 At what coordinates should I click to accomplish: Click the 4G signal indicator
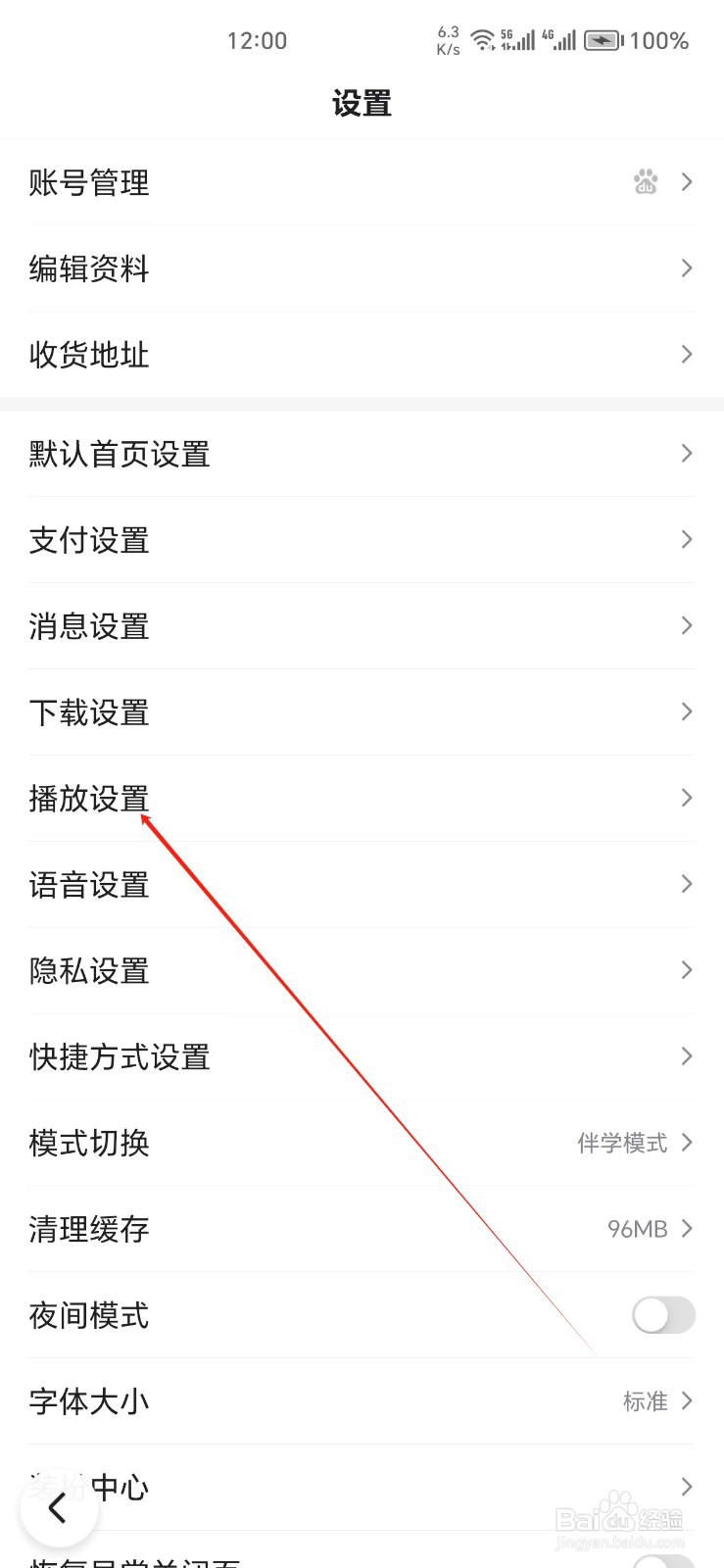point(558,41)
